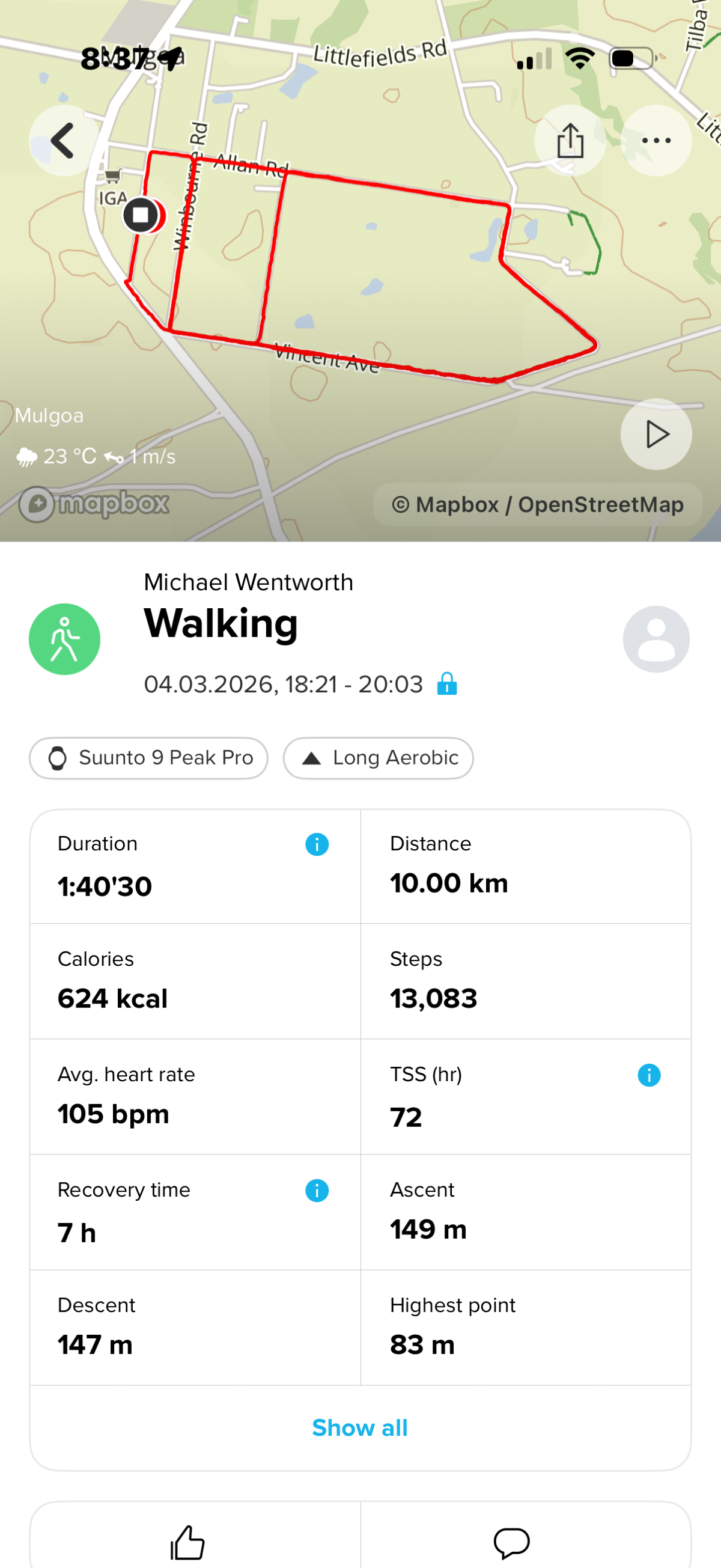Open the profile avatar next to Walking
The width and height of the screenshot is (721, 1568).
[x=656, y=639]
